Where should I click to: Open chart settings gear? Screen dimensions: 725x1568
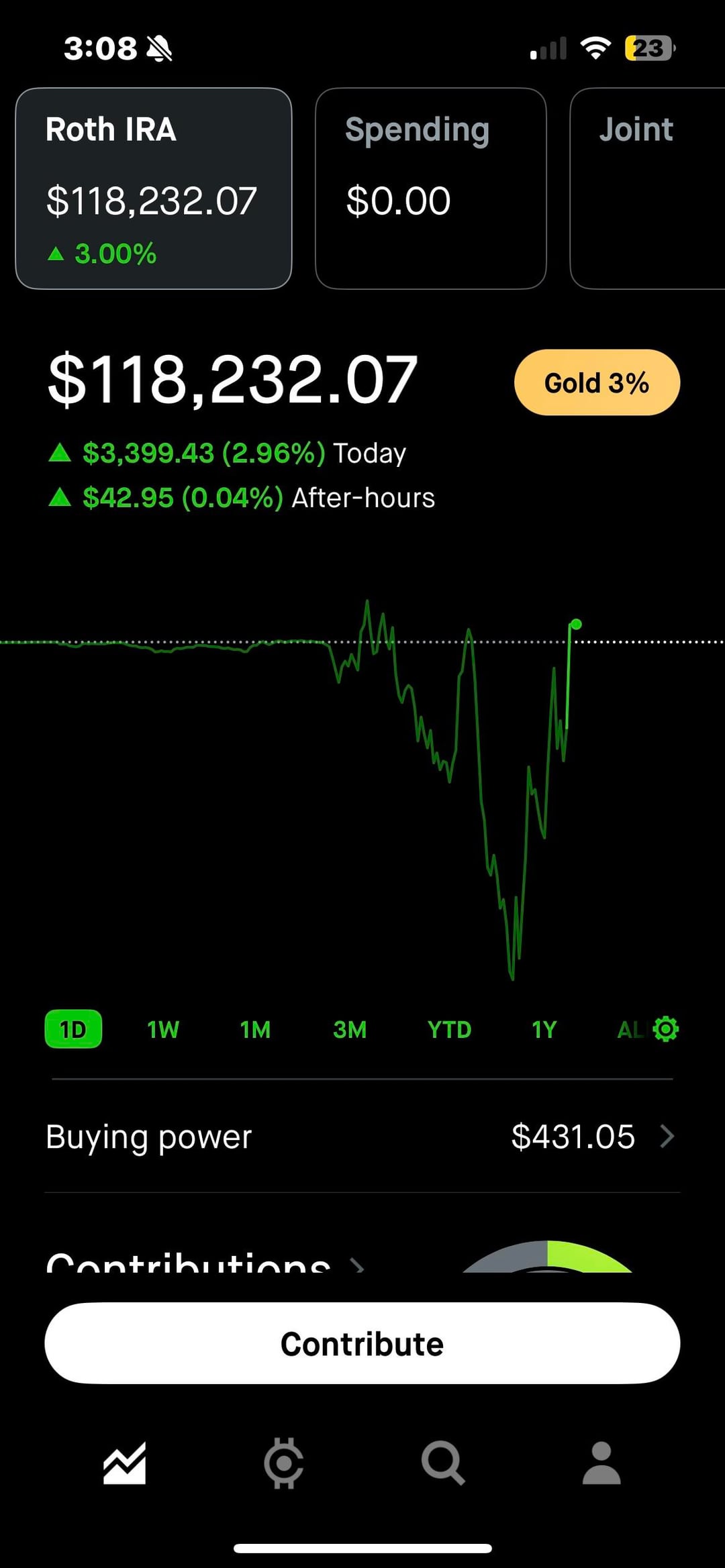(x=666, y=1029)
